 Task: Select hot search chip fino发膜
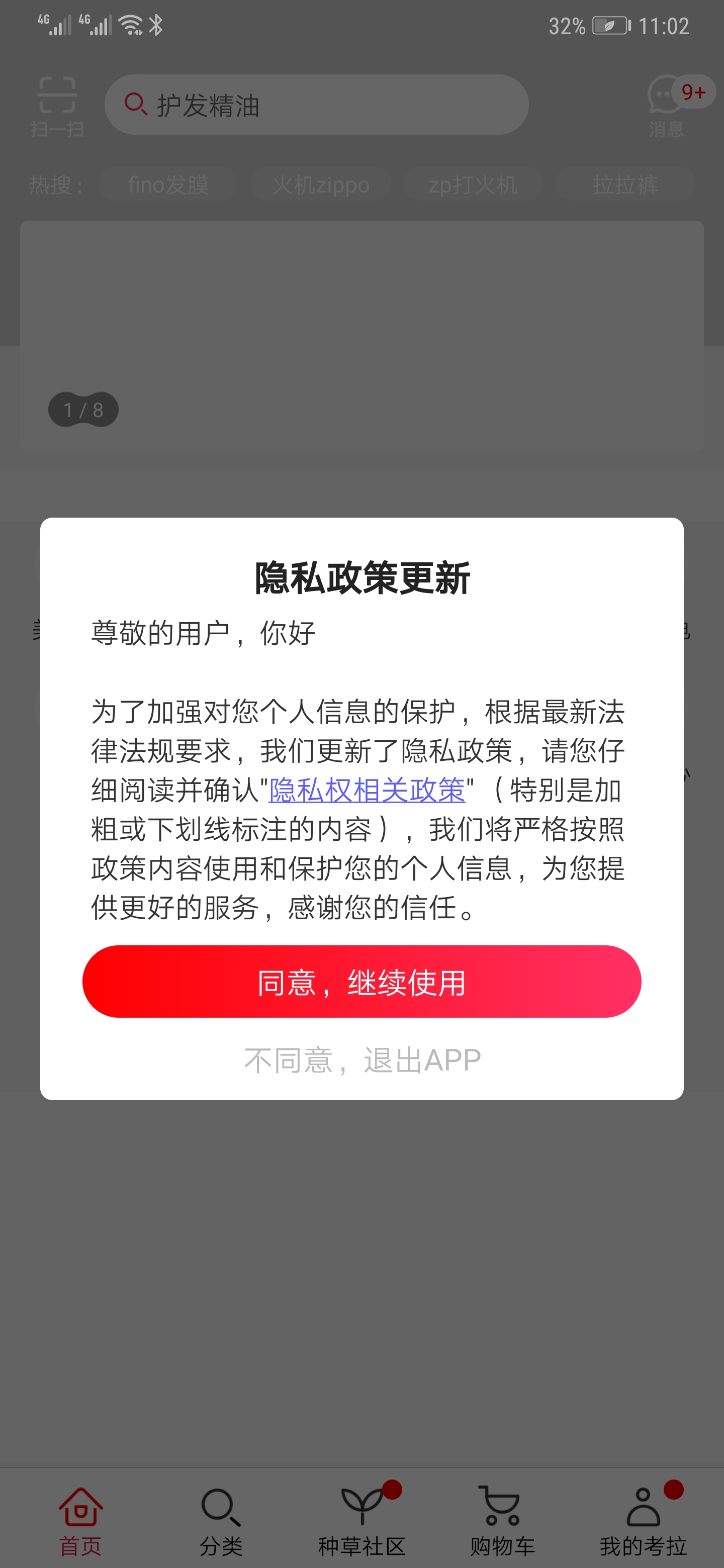[168, 184]
